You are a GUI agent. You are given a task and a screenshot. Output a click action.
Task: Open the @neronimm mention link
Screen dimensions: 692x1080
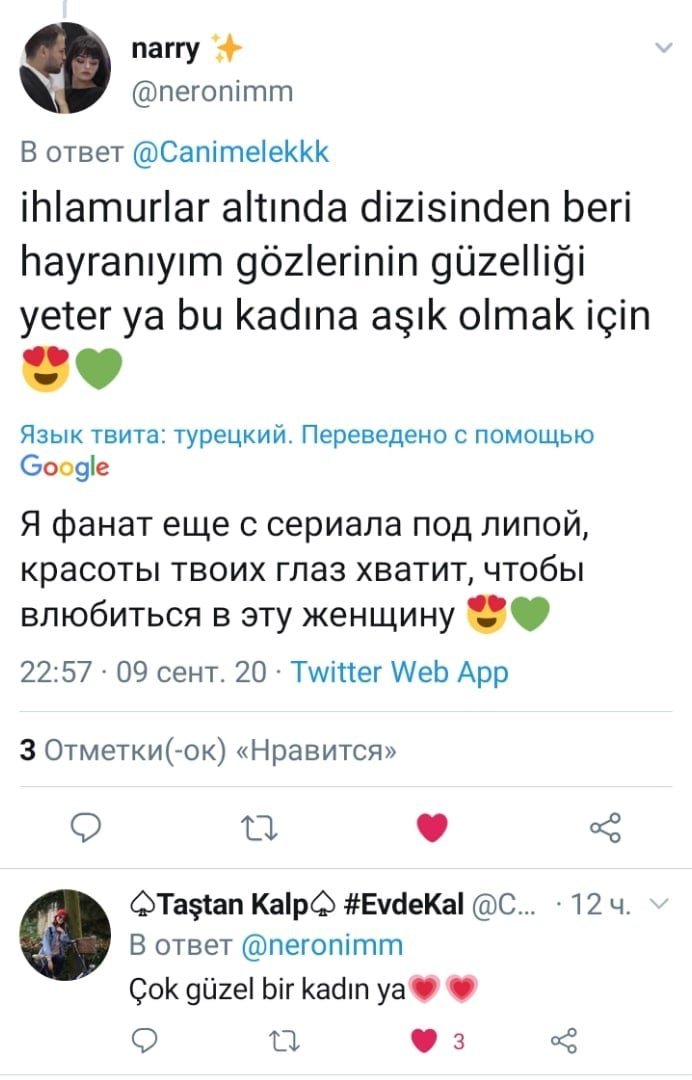click(x=322, y=945)
